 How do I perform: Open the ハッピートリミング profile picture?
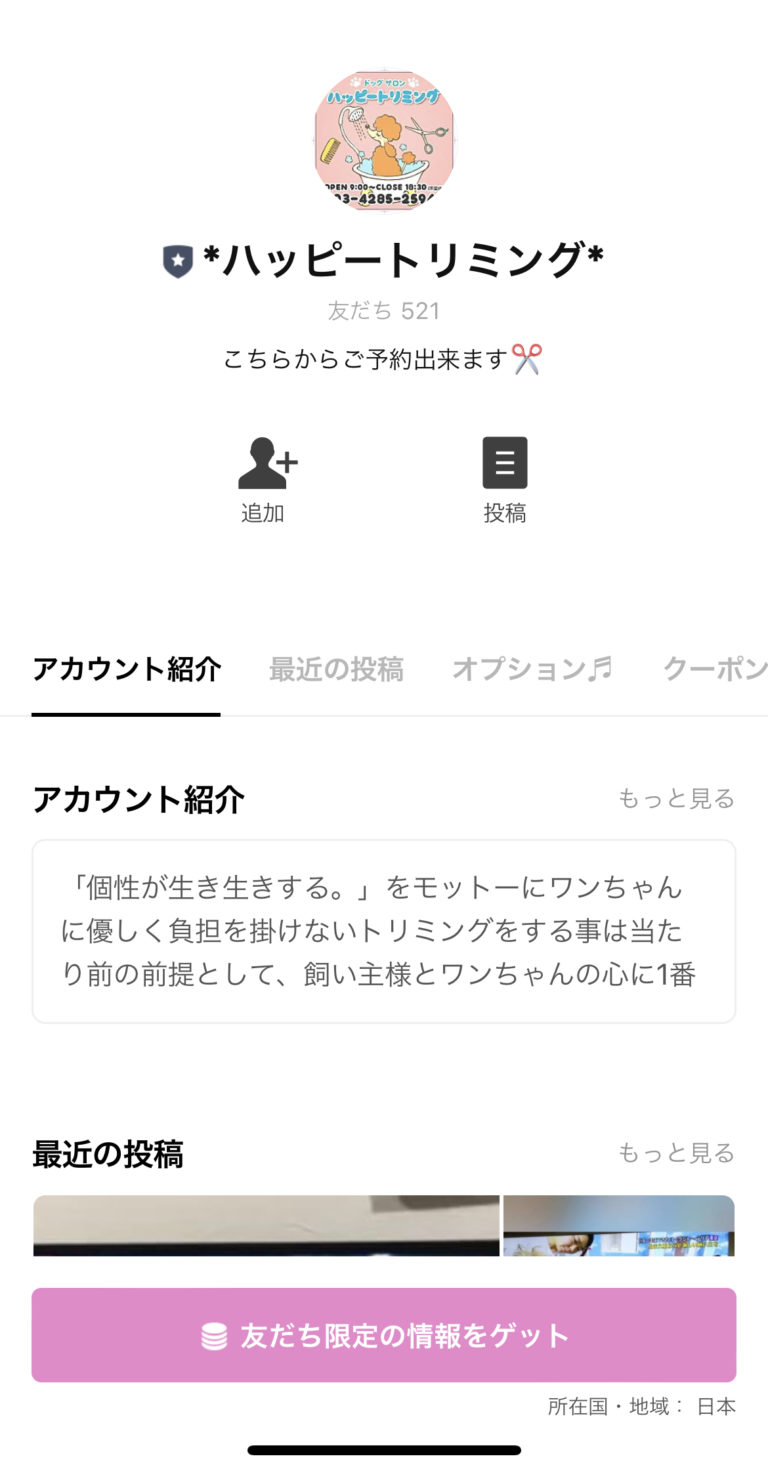click(x=384, y=140)
